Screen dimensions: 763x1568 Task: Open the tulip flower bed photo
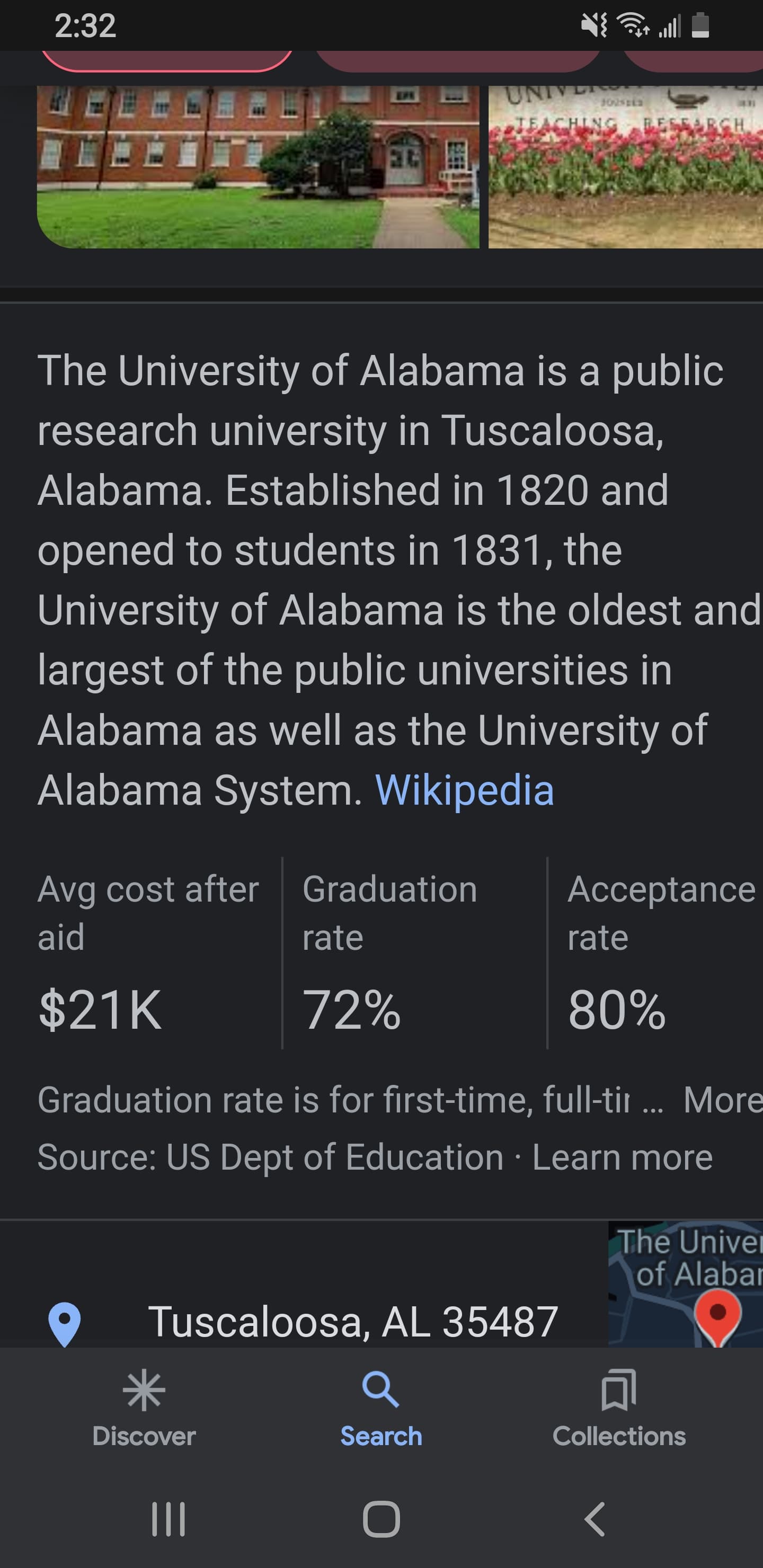point(625,167)
